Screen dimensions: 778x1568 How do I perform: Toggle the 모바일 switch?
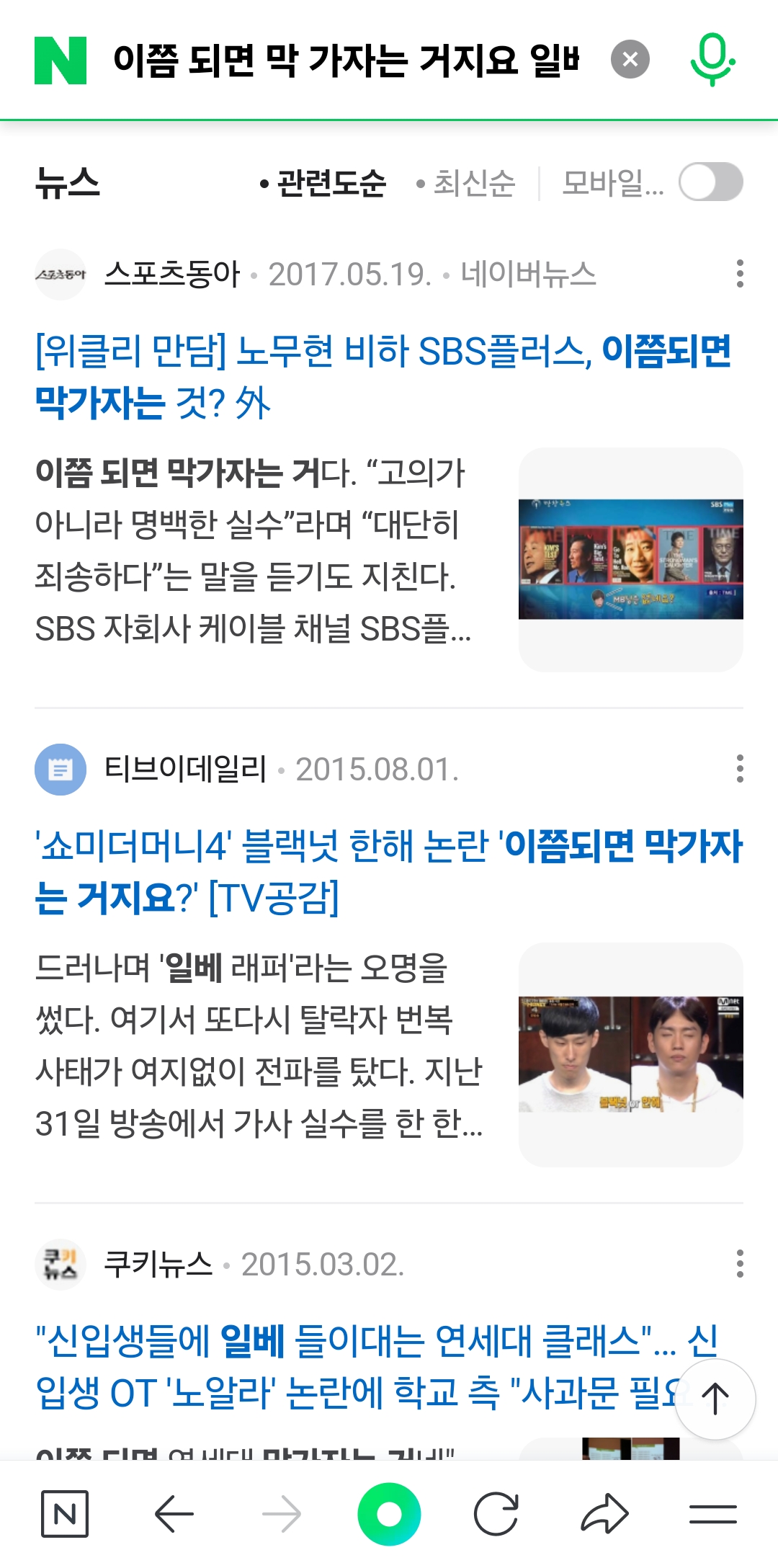coord(710,182)
